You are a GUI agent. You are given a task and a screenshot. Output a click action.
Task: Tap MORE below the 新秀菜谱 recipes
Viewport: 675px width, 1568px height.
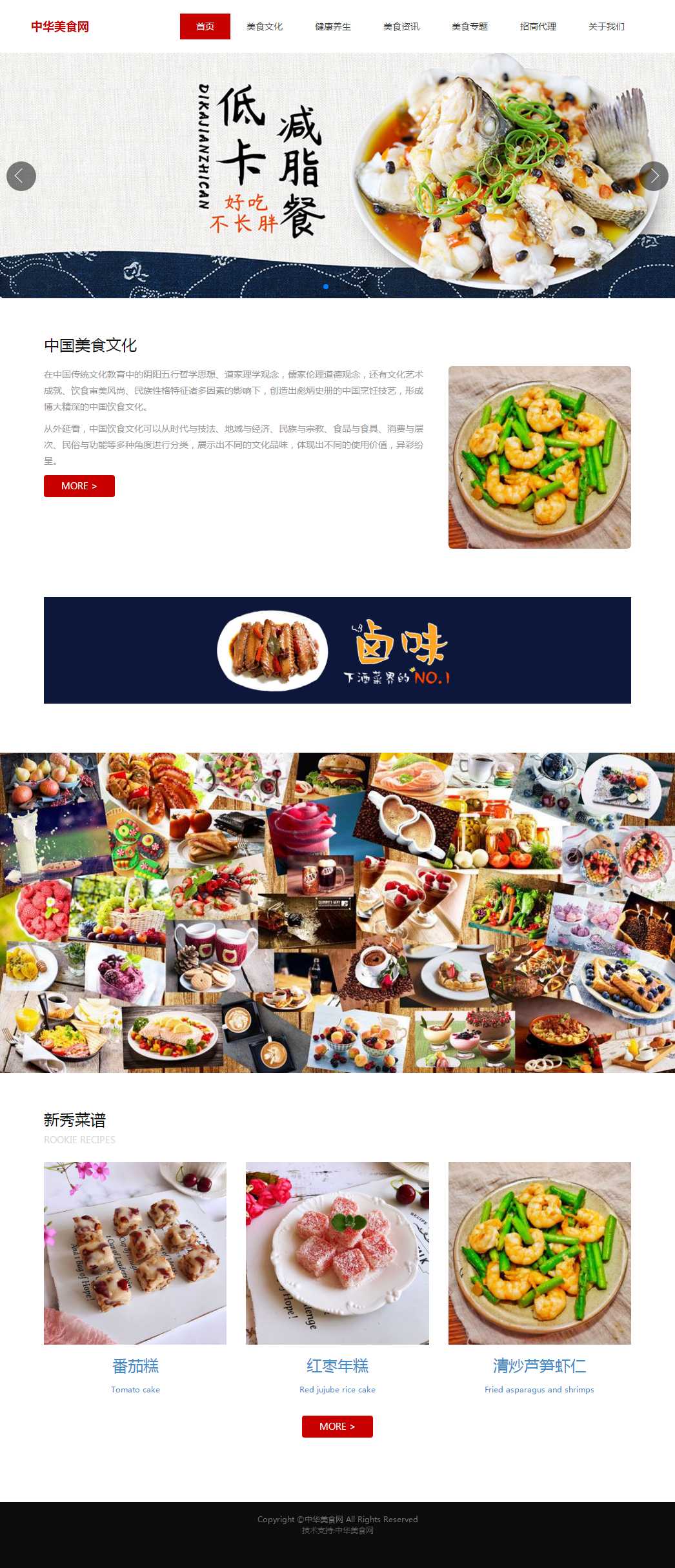pos(337,1427)
